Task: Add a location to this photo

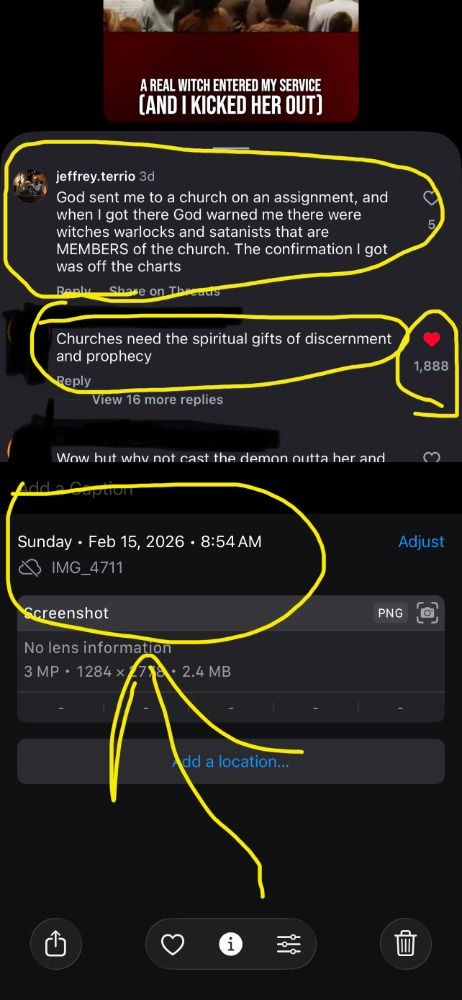Action: 231,761
